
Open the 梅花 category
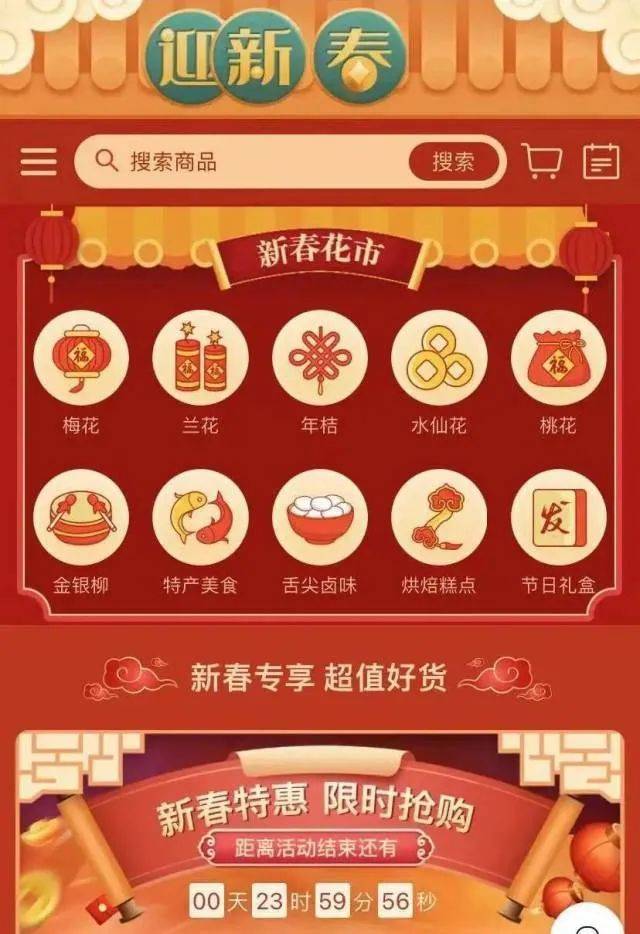[81, 359]
